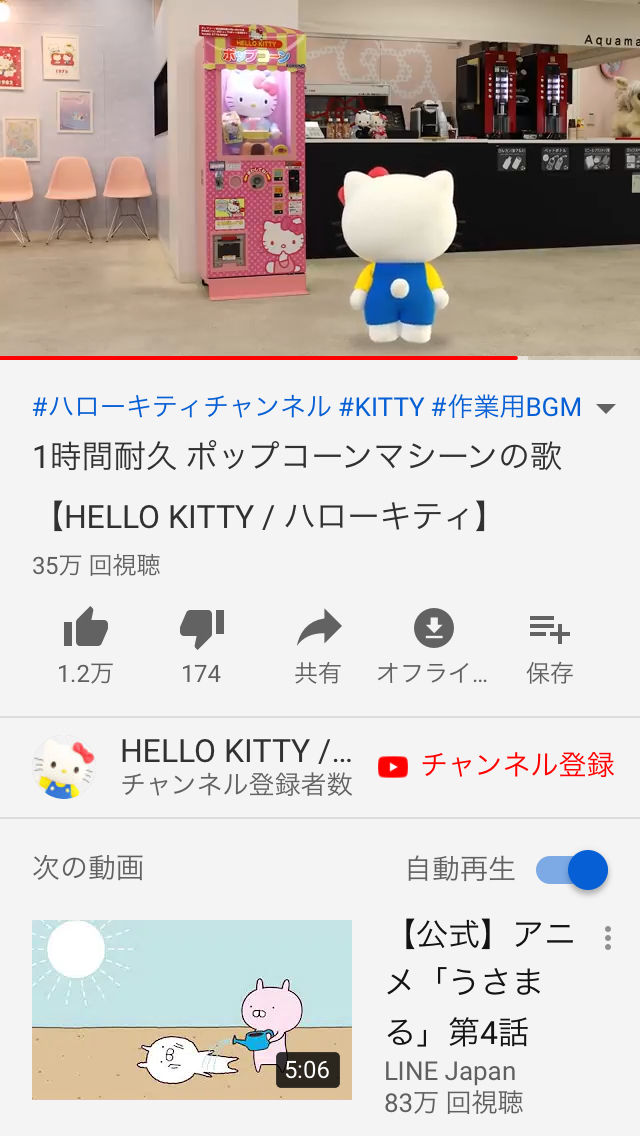This screenshot has height=1136, width=640.
Task: Like the popcorn machine song video
Action: coord(85,630)
